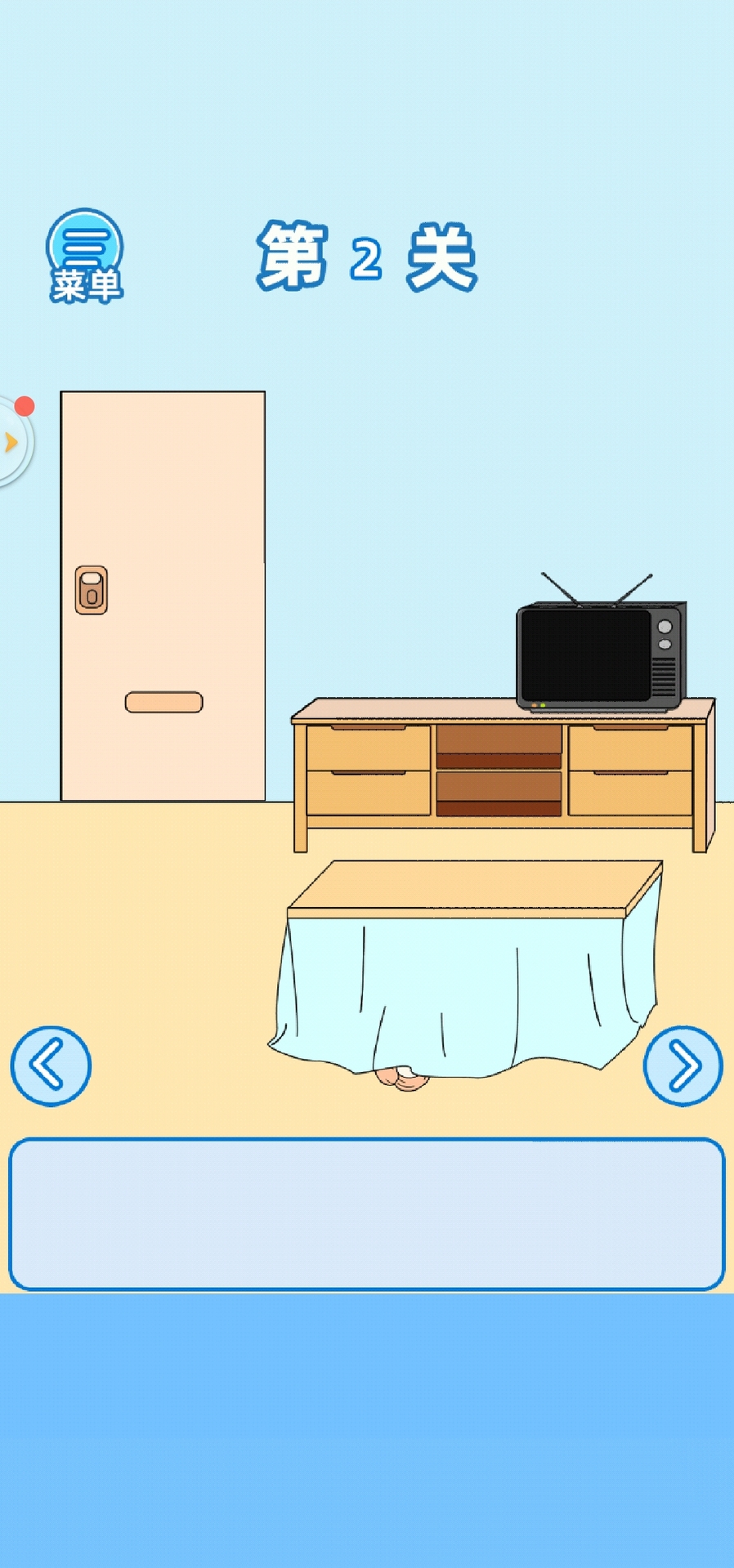Tap the mail slot on the door
This screenshot has width=734, height=1568.
point(163,702)
